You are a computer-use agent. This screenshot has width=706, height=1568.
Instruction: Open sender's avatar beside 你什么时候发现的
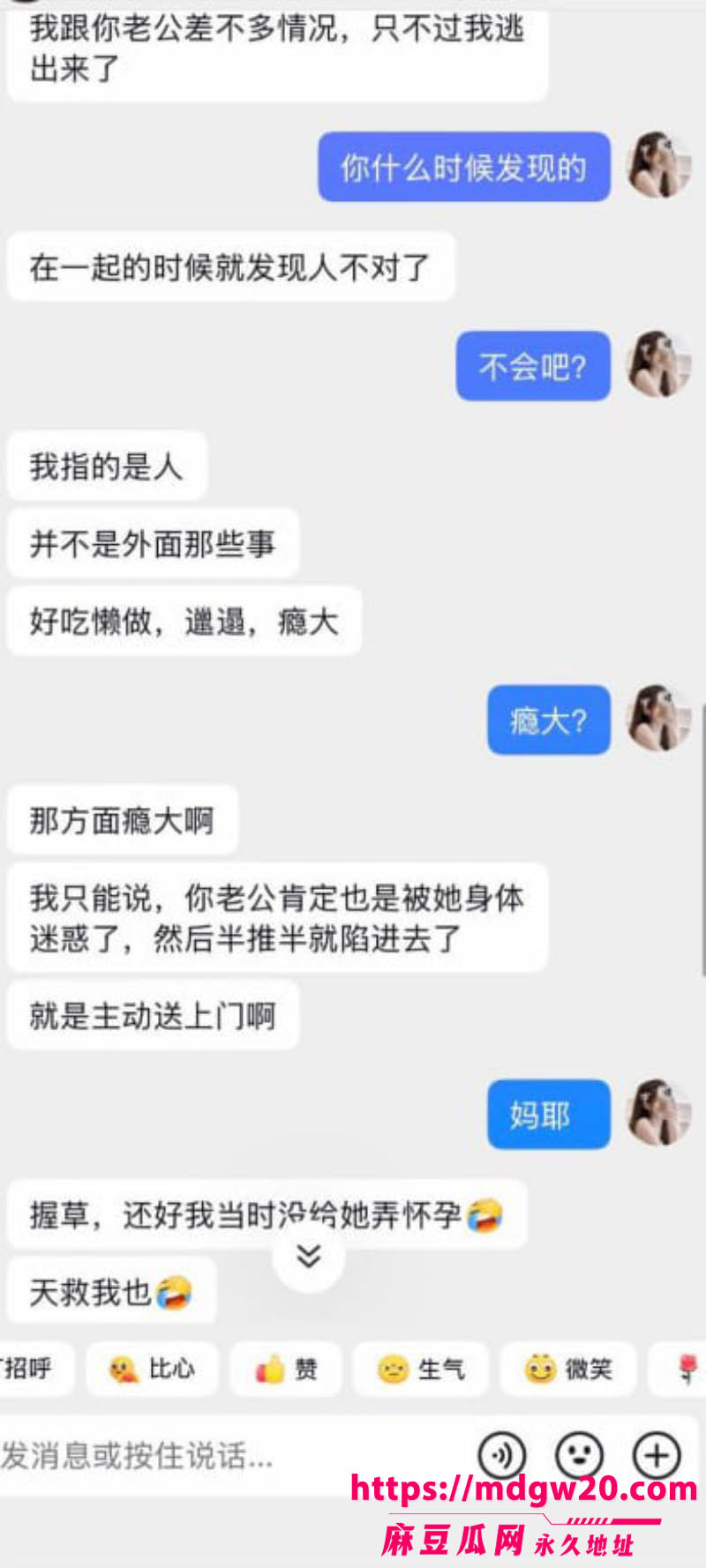point(658,165)
